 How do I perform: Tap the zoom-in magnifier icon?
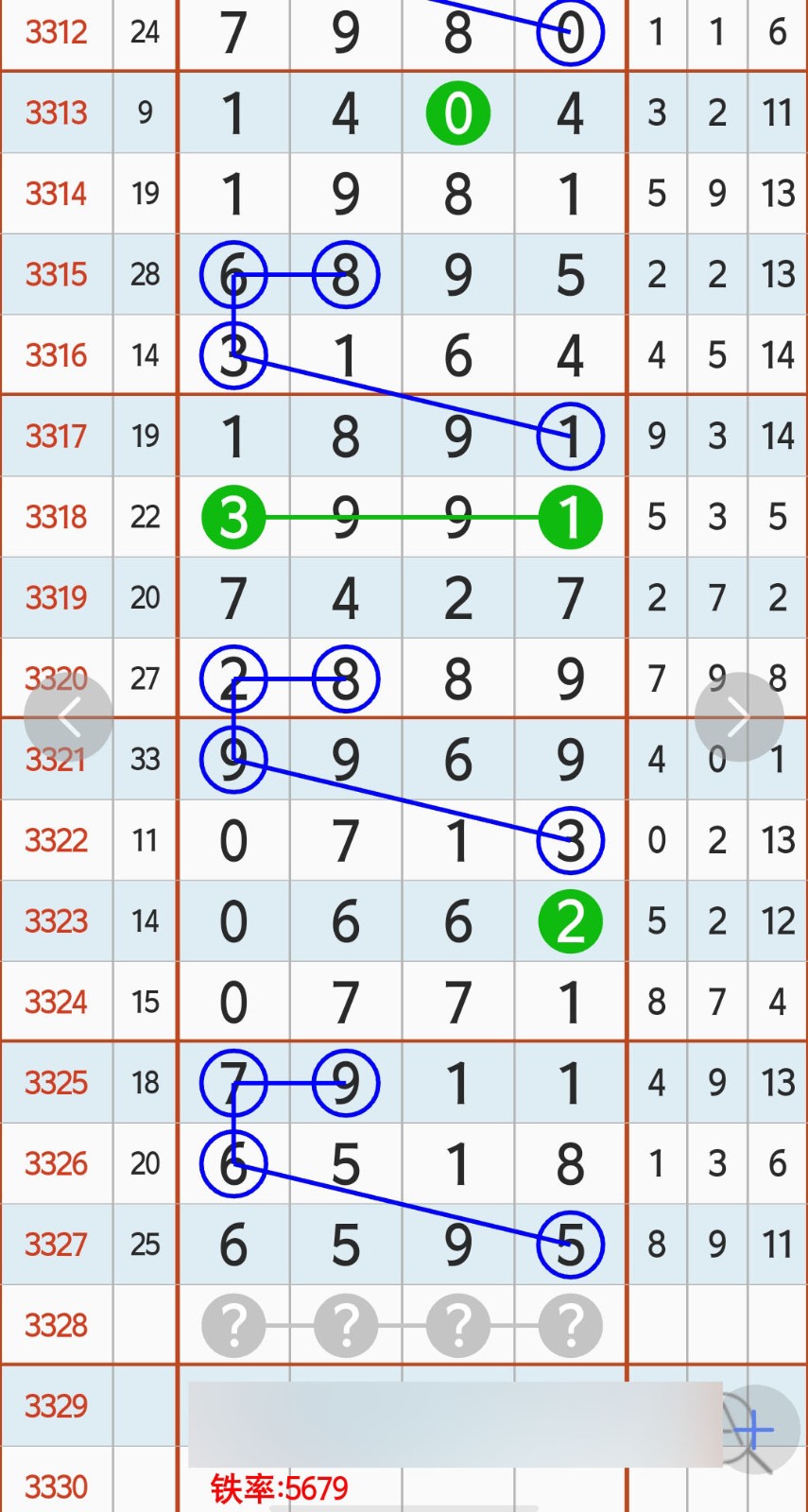pyautogui.click(x=757, y=1431)
